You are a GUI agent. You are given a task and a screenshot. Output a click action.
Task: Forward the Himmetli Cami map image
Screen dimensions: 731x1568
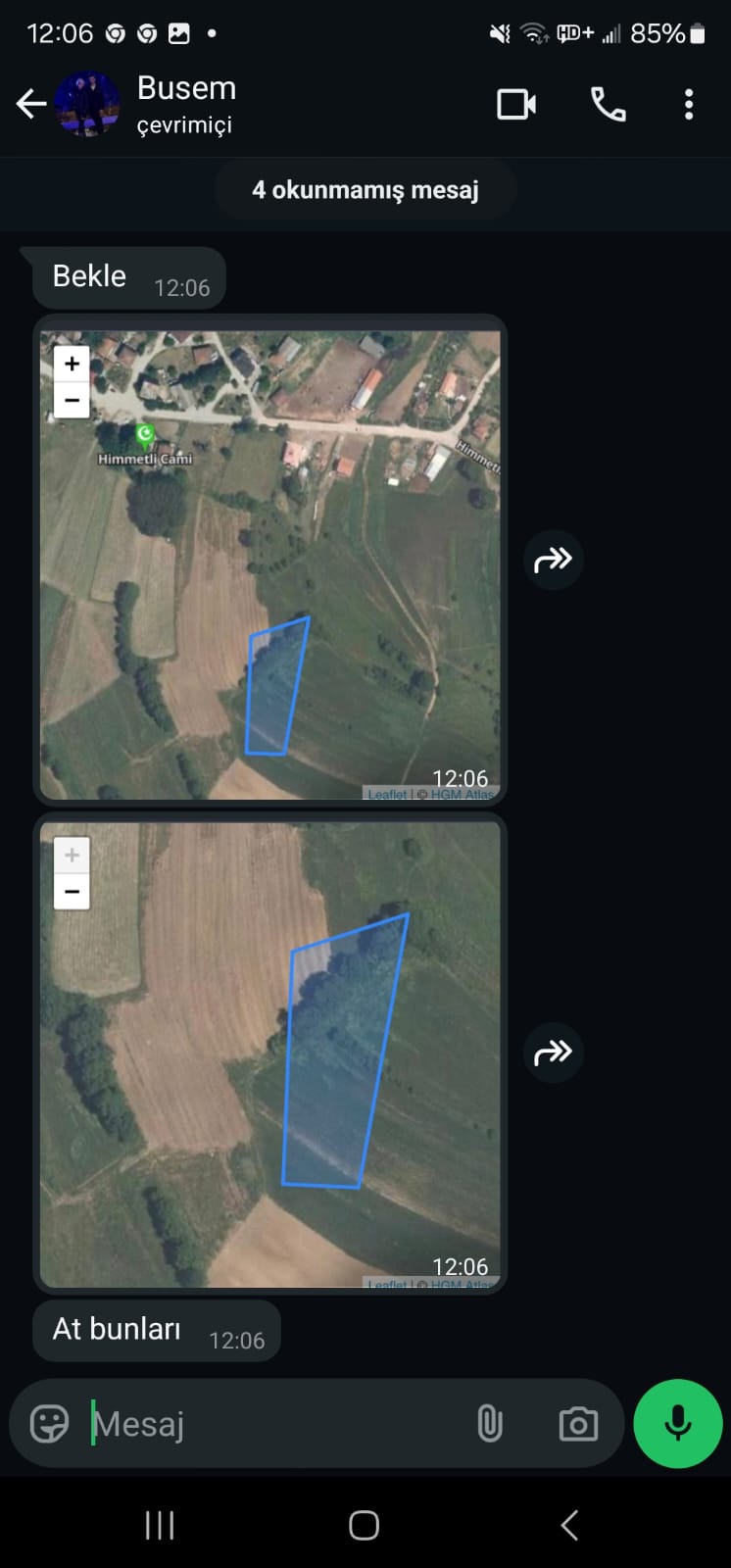[x=553, y=561]
